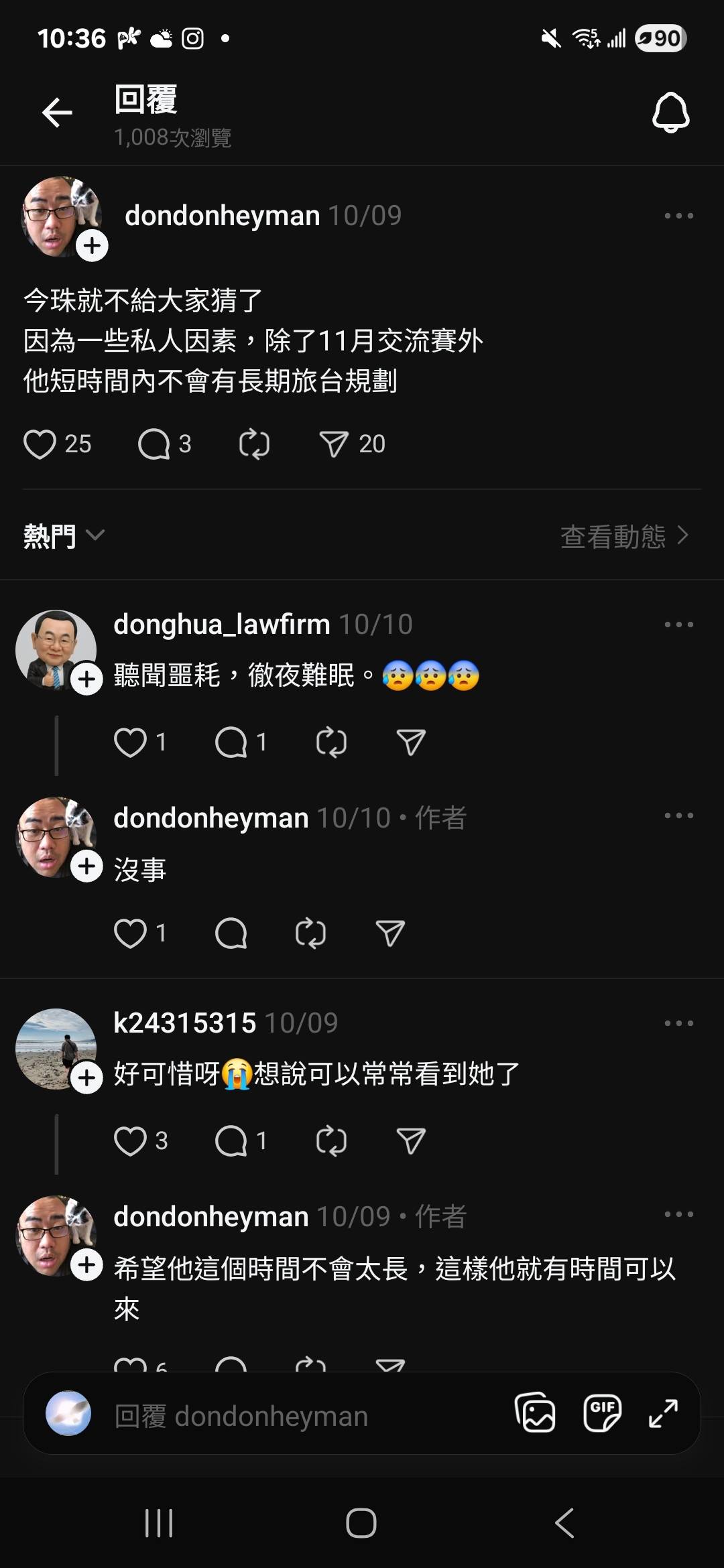Attach a GIF to the reply
The width and height of the screenshot is (724, 1568).
602,1414
